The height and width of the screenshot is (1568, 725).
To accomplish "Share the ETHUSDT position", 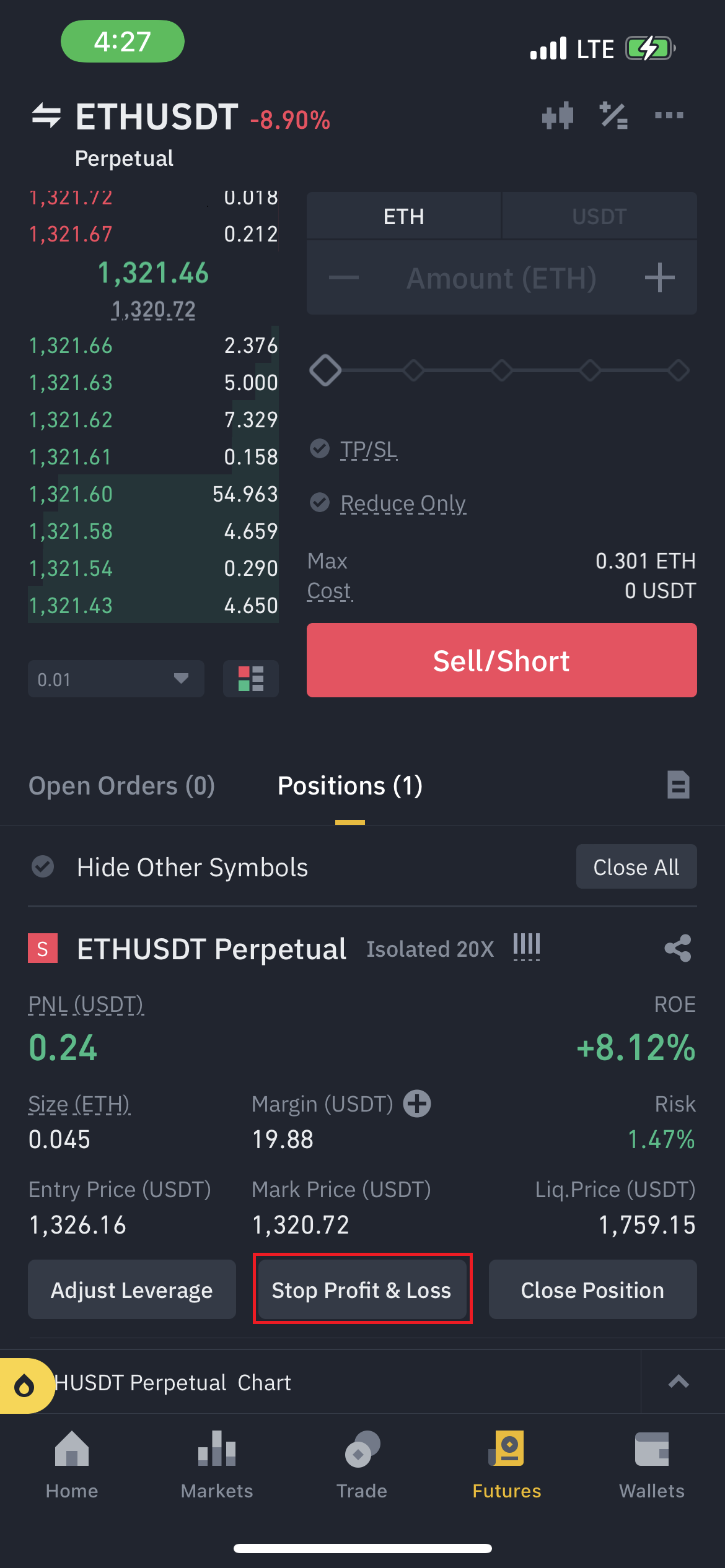I will pyautogui.click(x=677, y=948).
